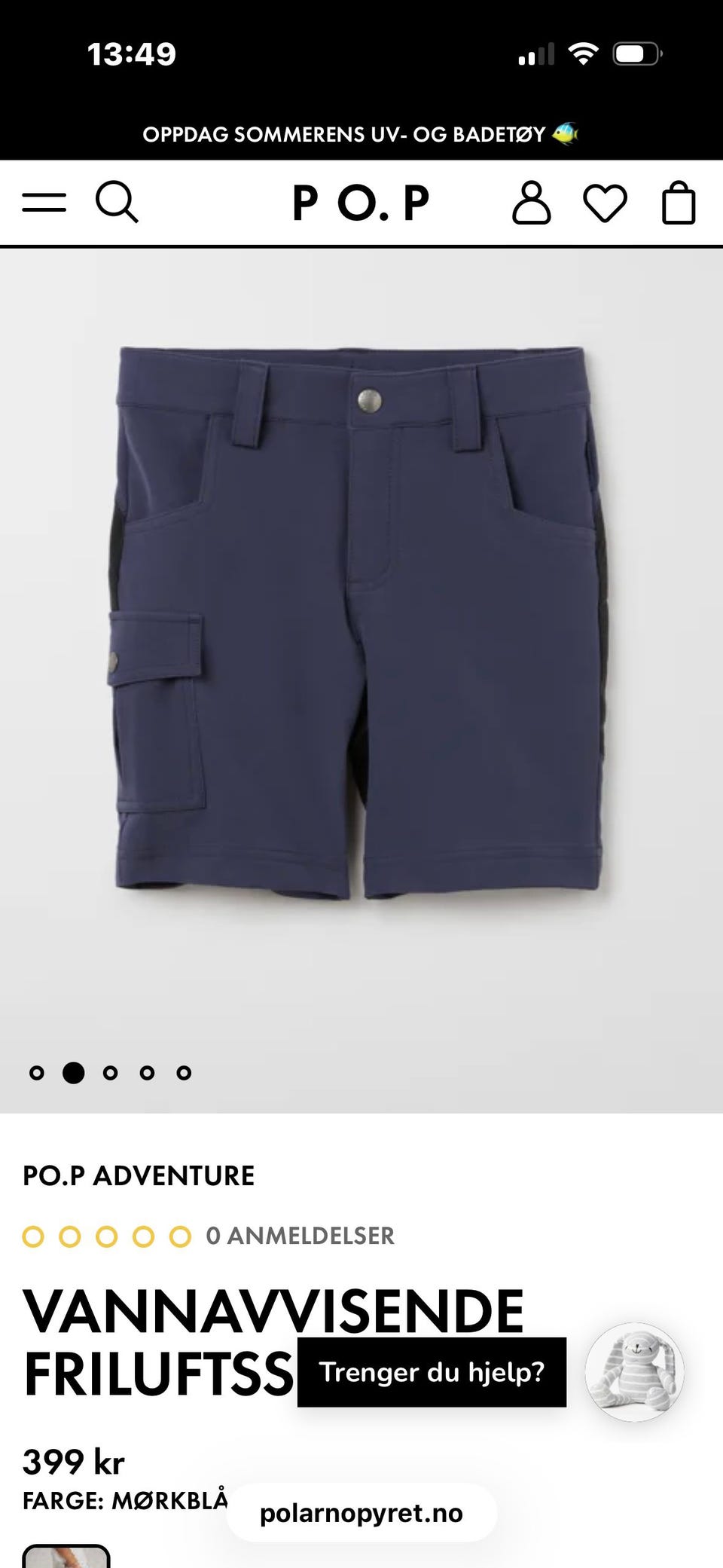The image size is (723, 1568).
Task: Go to the PO.P home logo
Action: click(361, 203)
